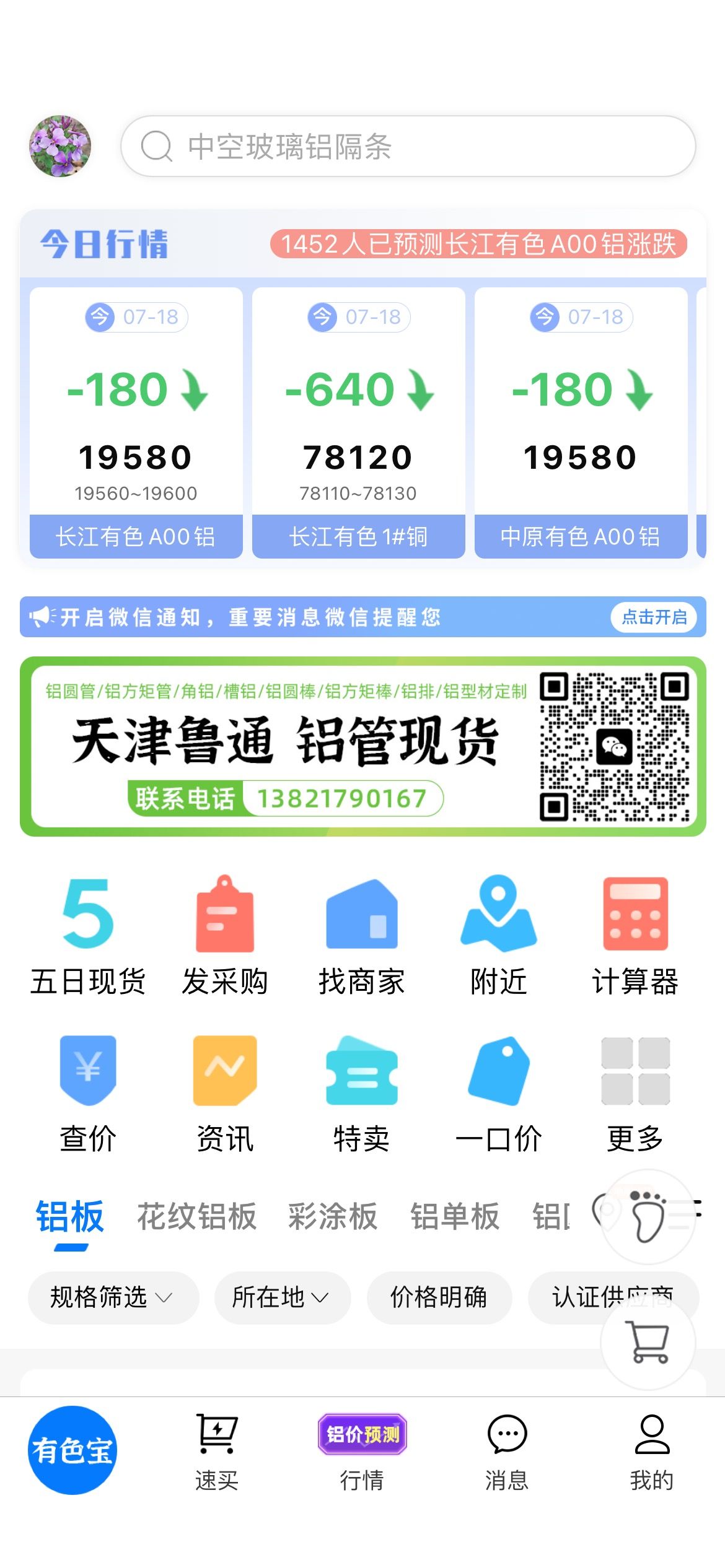The image size is (725, 1568).
Task: Open the 天津鲁通 铝管现货 banner ad
Action: point(363,746)
